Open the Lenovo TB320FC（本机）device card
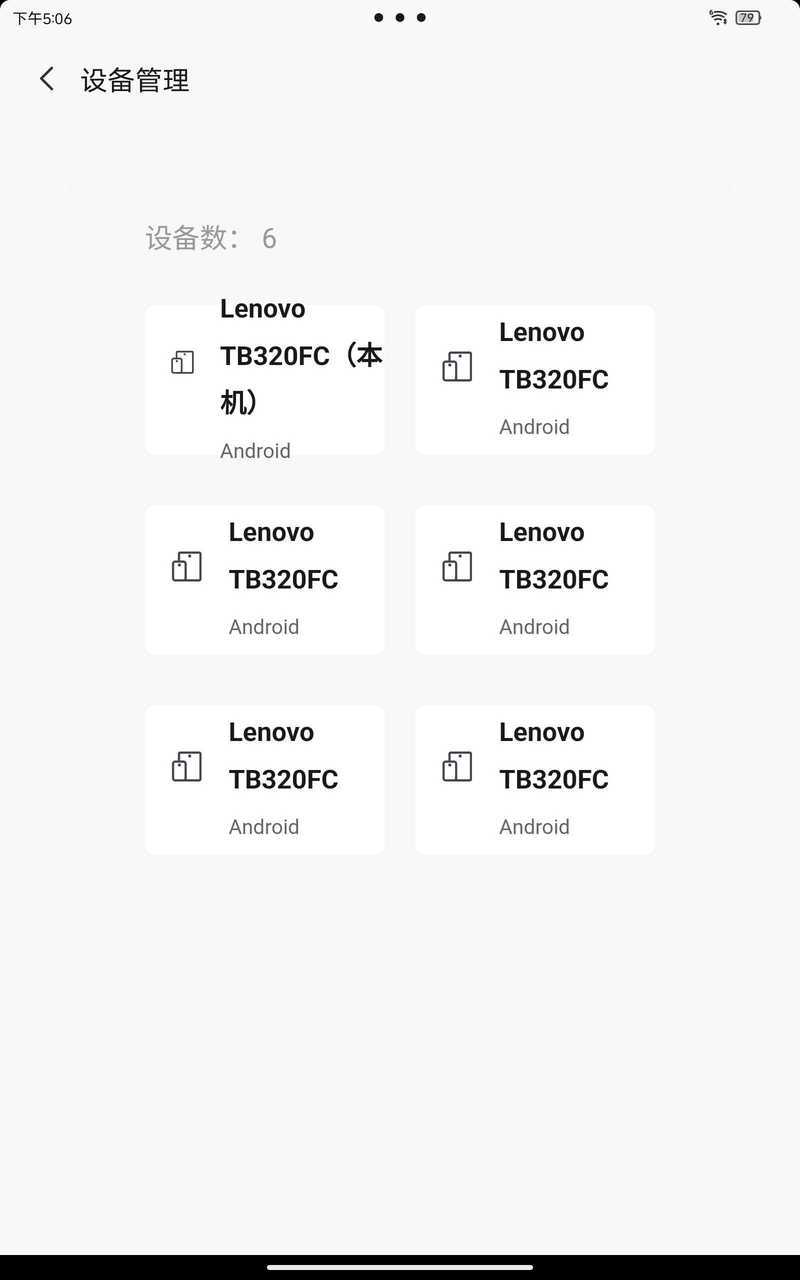Viewport: 800px width, 1280px height. 265,380
